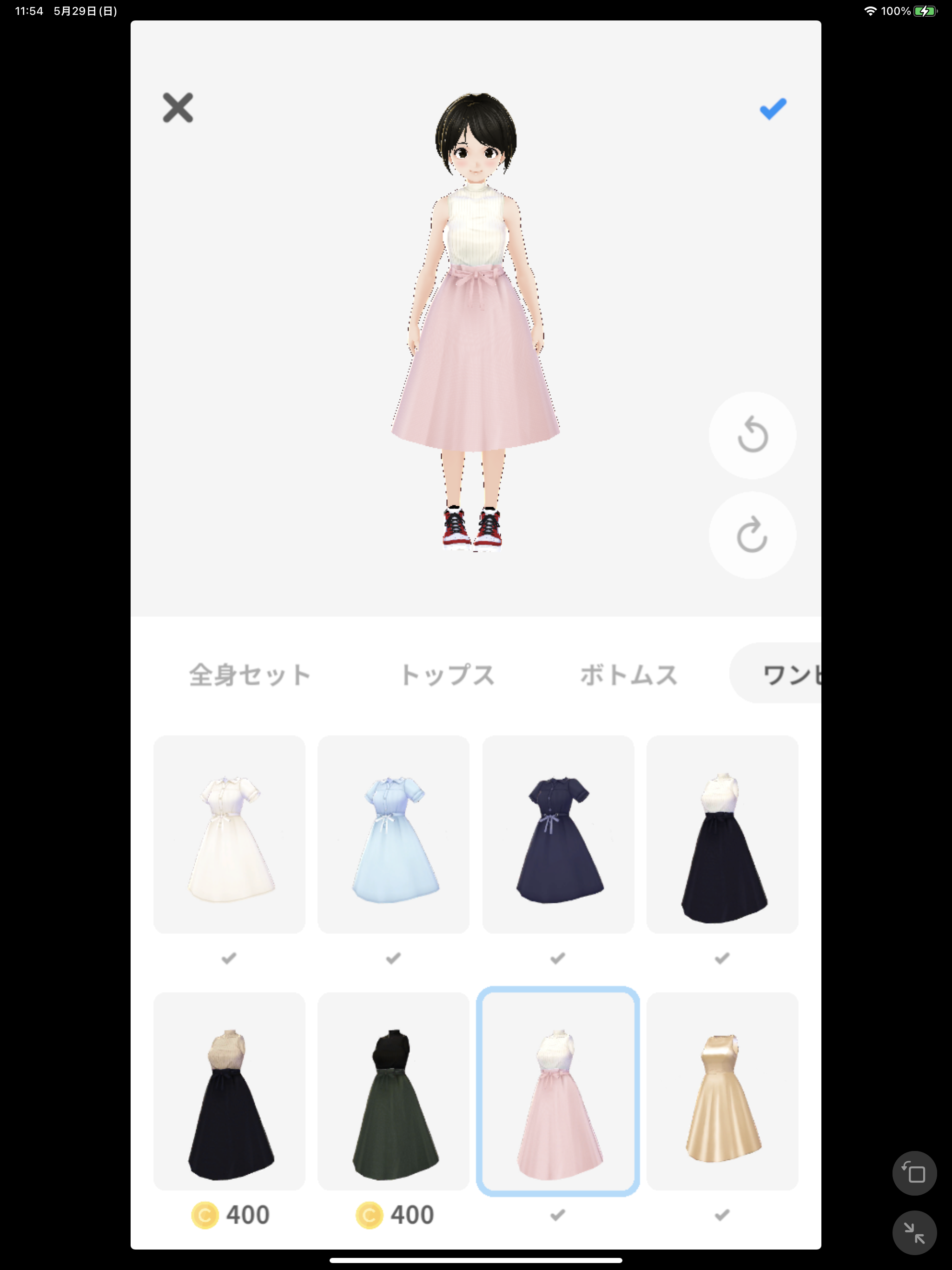Tap the rotate screen overlay button
The width and height of the screenshot is (952, 1270).
coord(914,1174)
